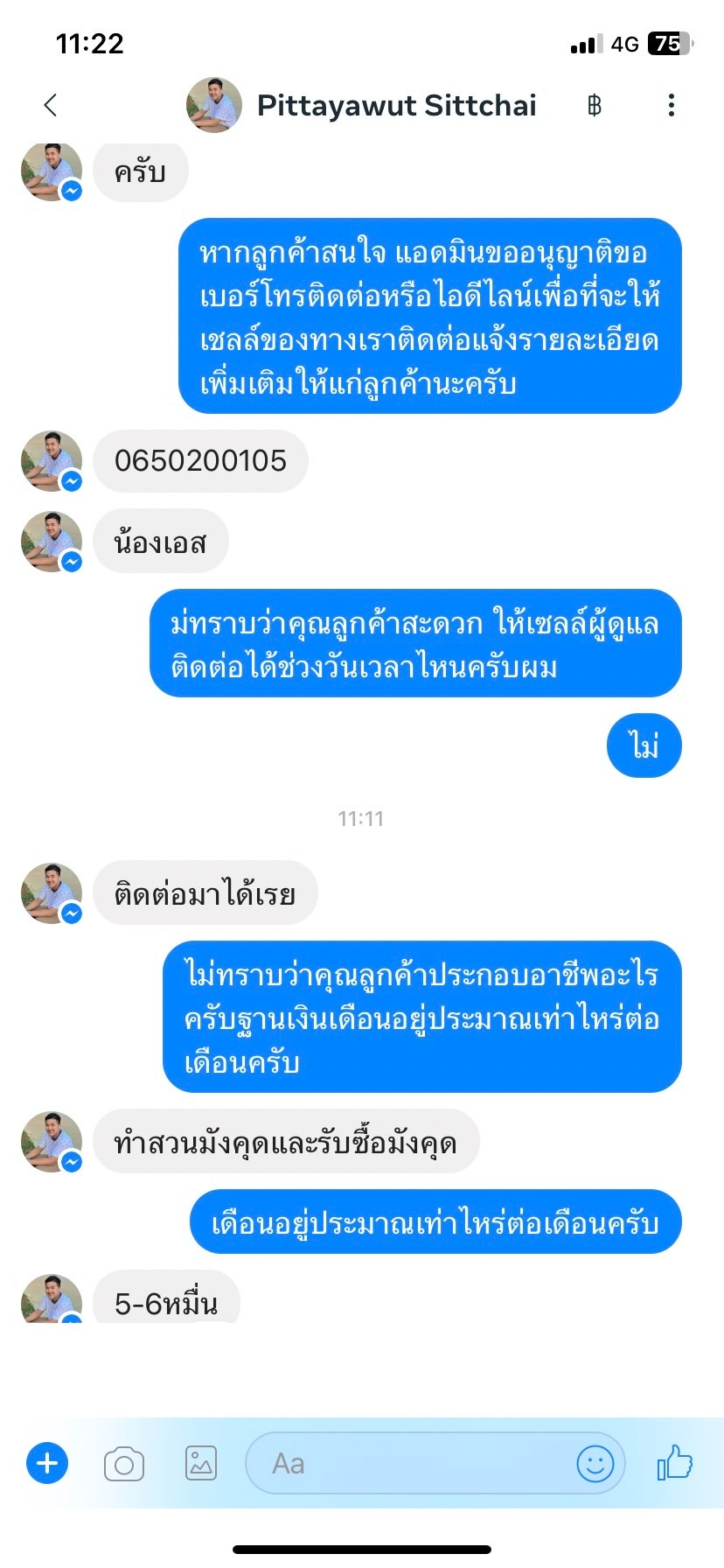Open the emoji picker
724x1568 pixels.
[x=595, y=1463]
